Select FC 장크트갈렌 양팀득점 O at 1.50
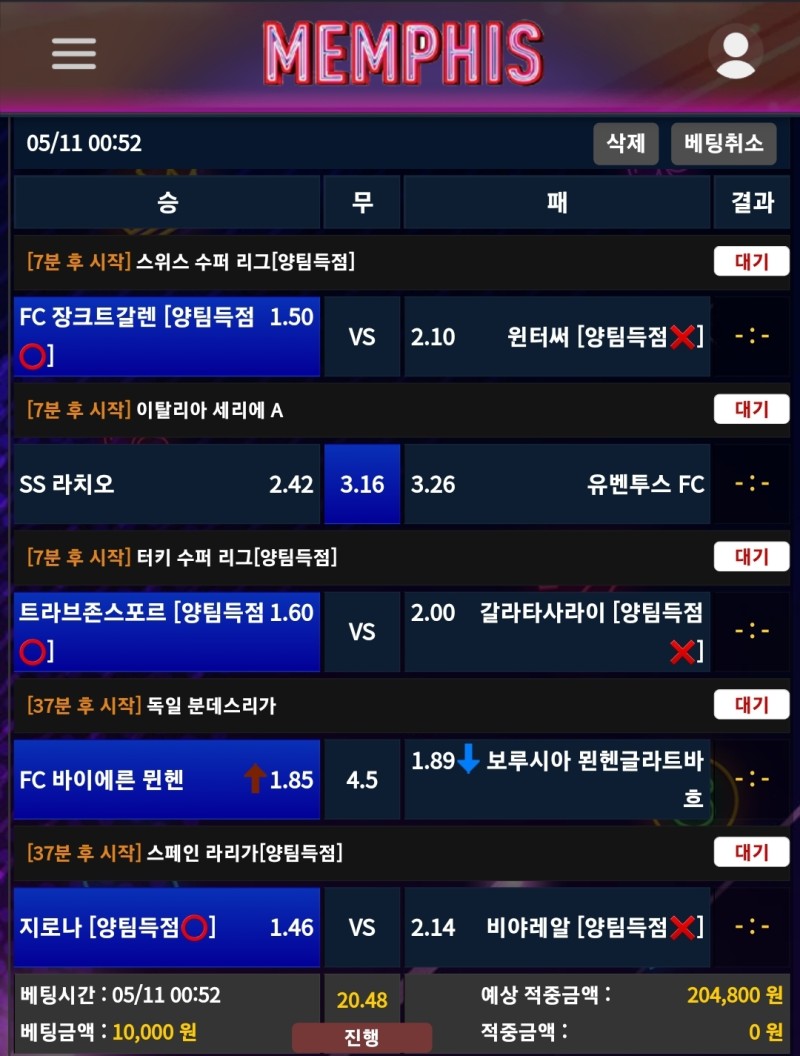The width and height of the screenshot is (800, 1056). pyautogui.click(x=167, y=336)
